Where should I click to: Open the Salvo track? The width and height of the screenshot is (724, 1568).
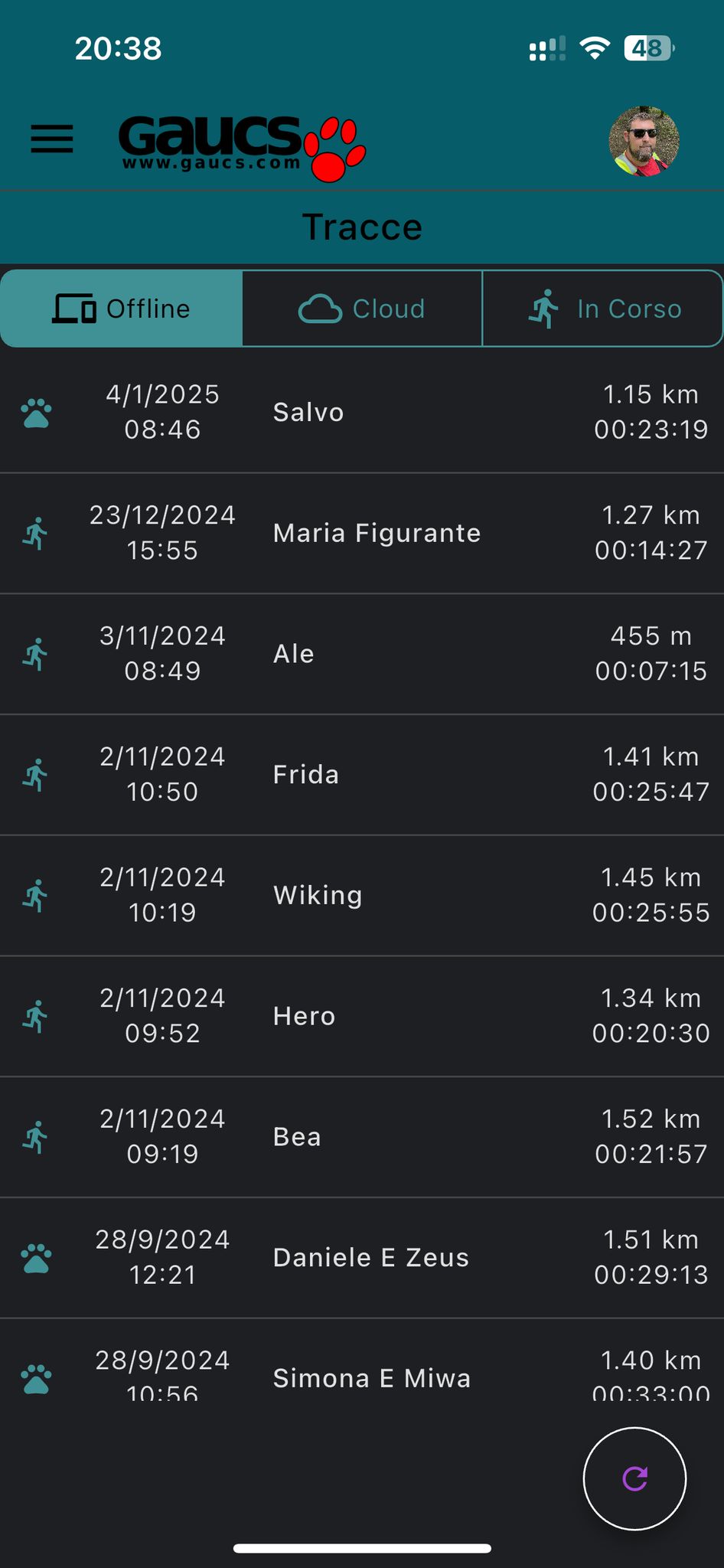(x=362, y=413)
